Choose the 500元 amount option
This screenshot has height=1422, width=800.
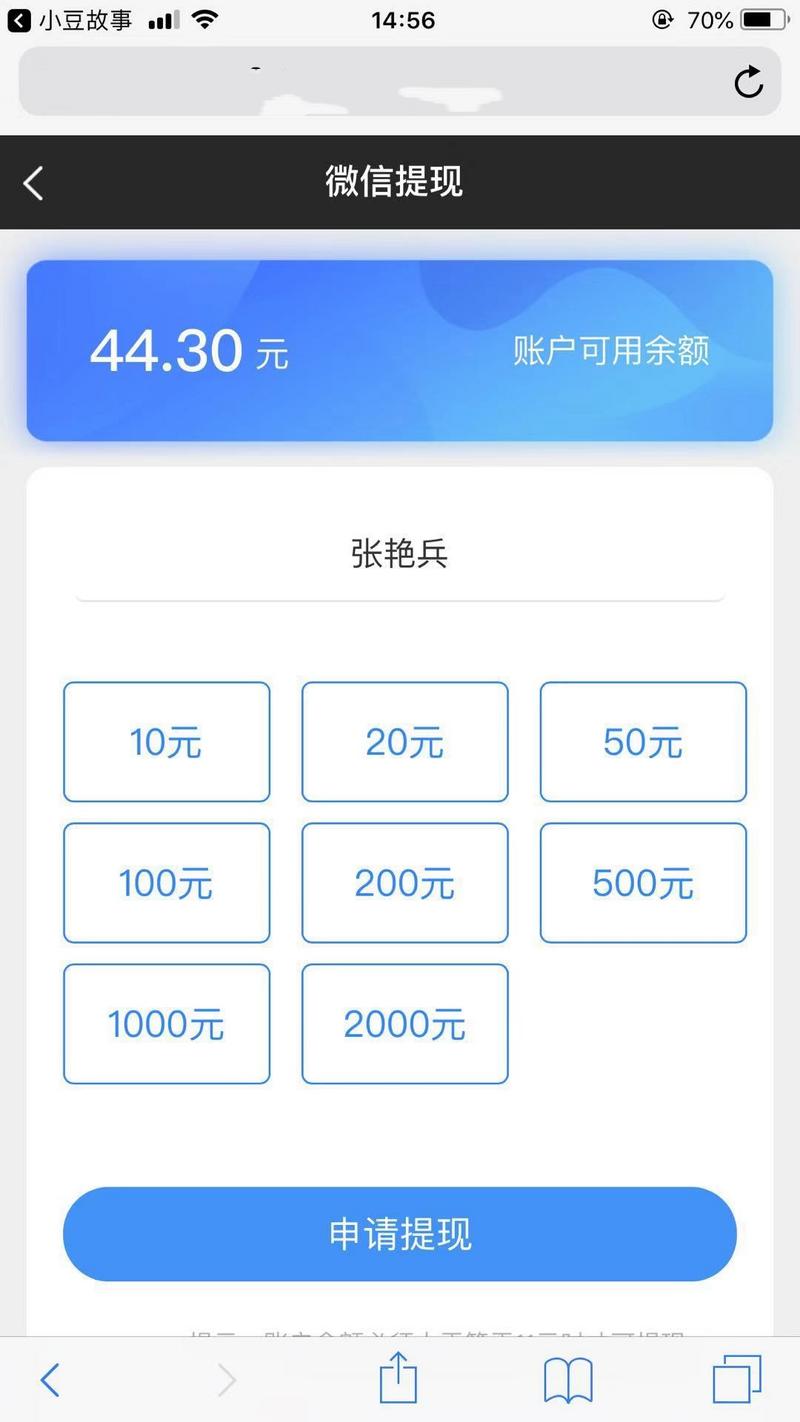(x=642, y=883)
